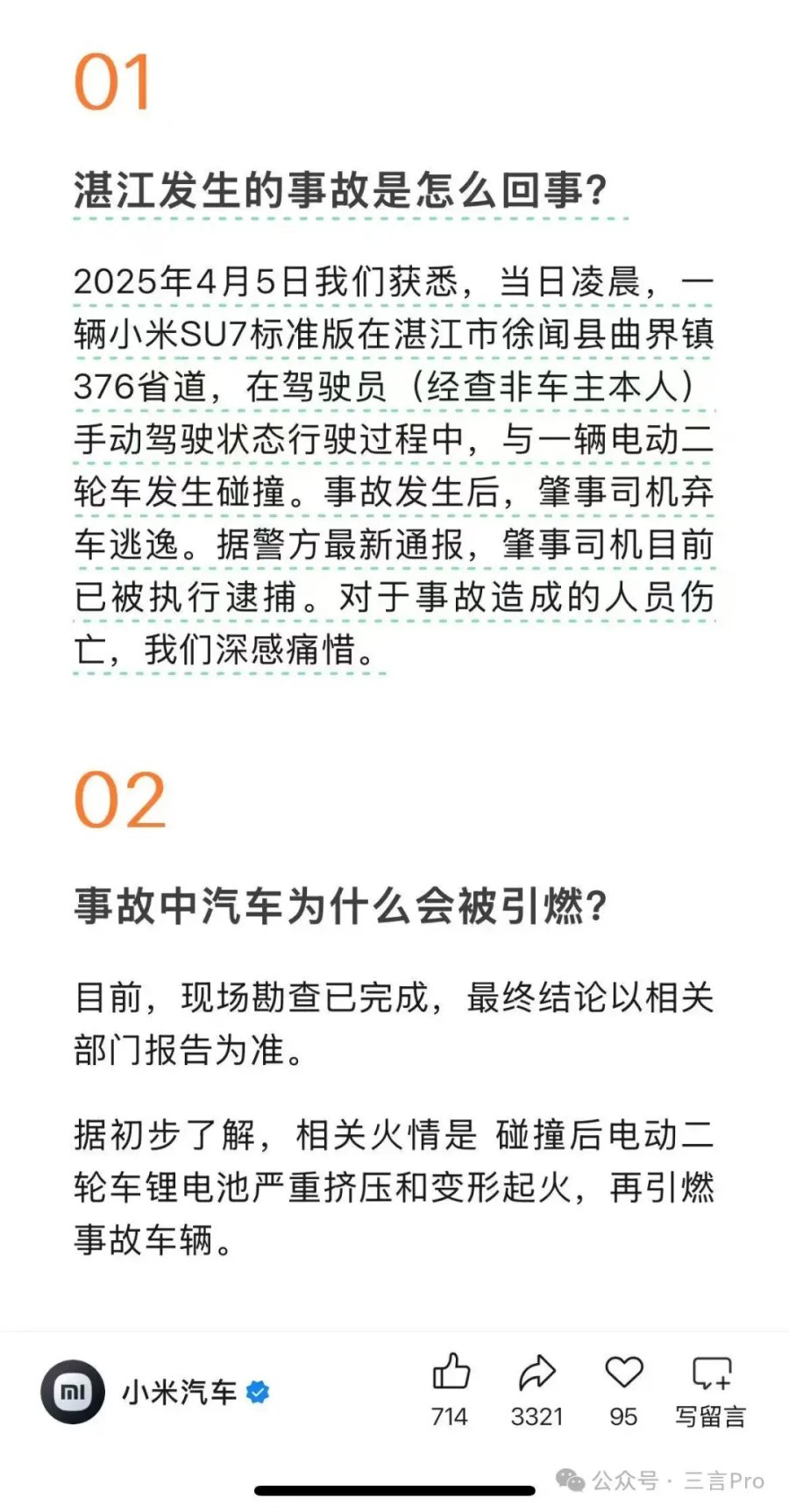Image resolution: width=789 pixels, height=1512 pixels.
Task: Share this article via the arrow icon
Action: point(537,1373)
